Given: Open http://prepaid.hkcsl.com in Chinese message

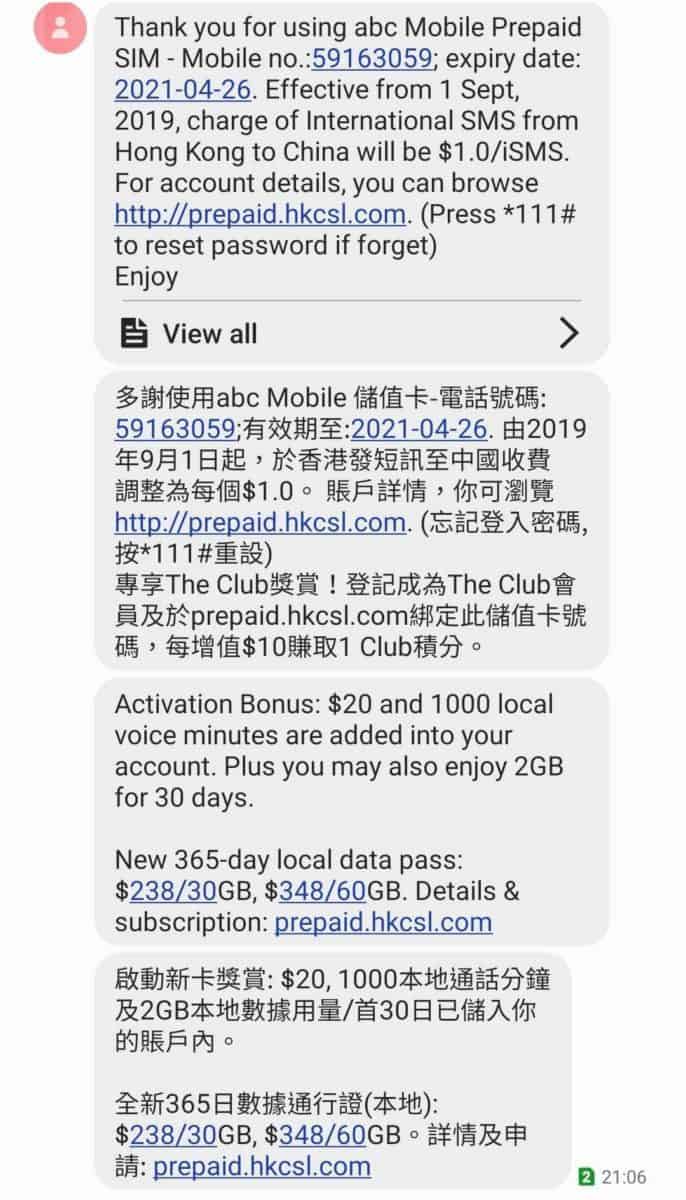Looking at the screenshot, I should click(x=260, y=522).
